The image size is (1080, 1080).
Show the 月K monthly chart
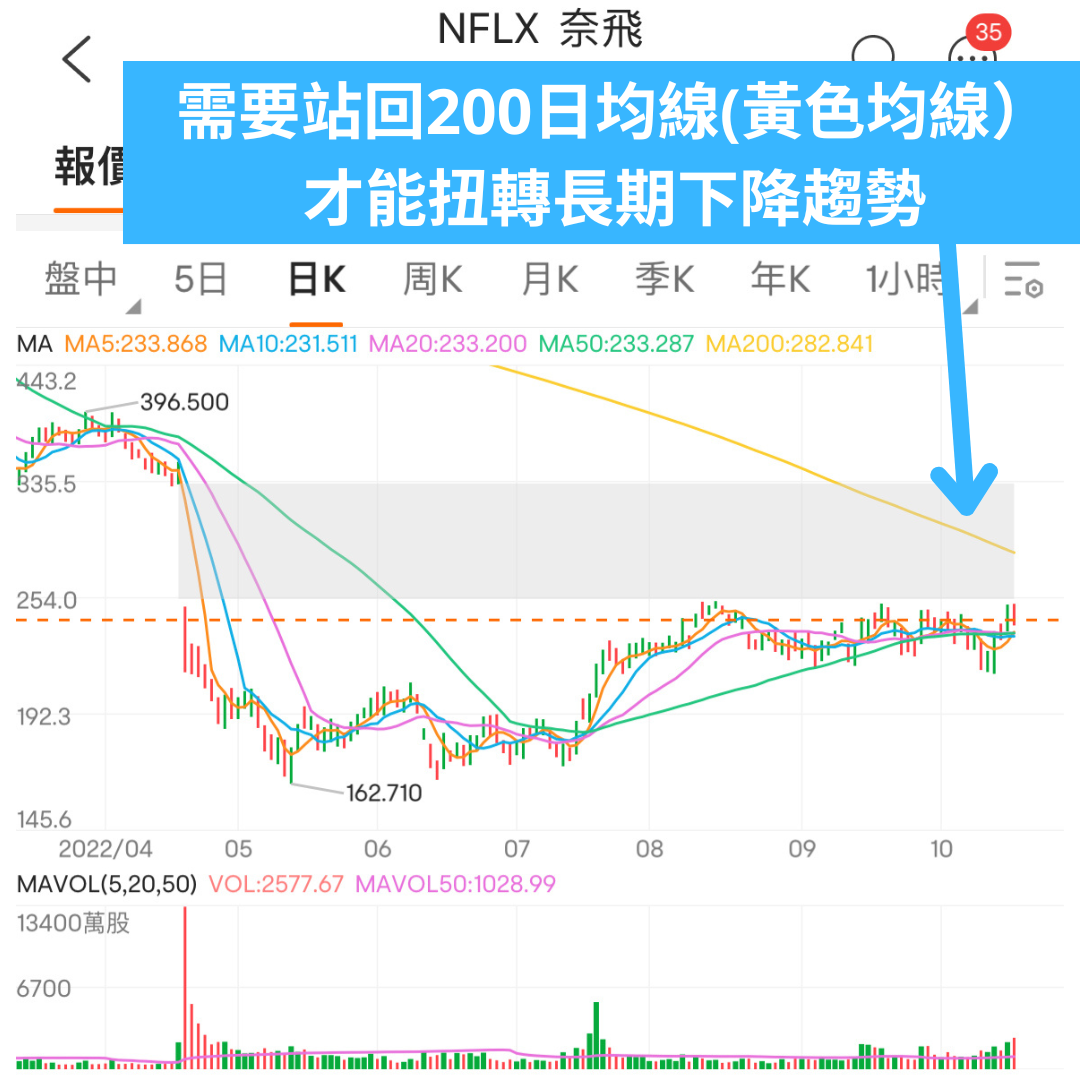click(549, 280)
